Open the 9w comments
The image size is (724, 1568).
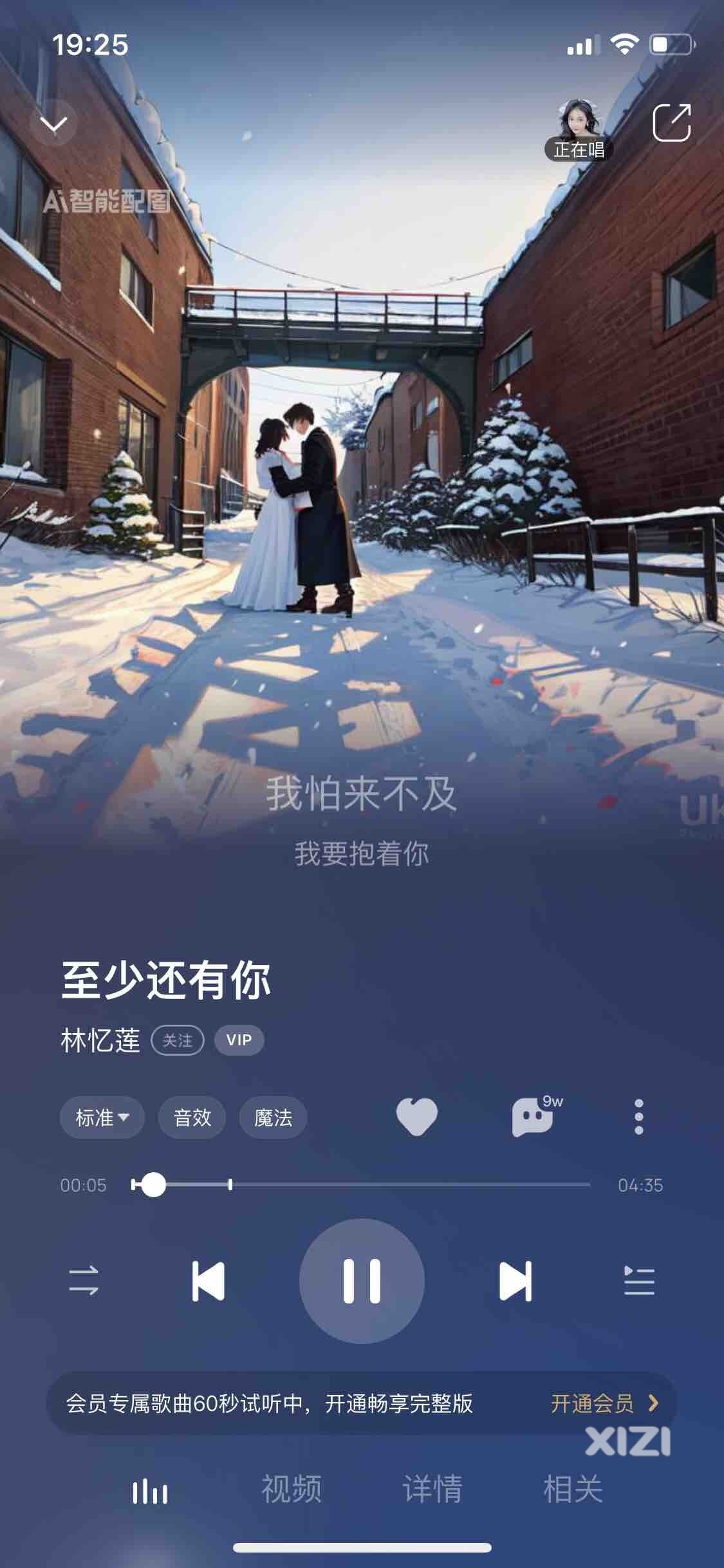point(534,1117)
